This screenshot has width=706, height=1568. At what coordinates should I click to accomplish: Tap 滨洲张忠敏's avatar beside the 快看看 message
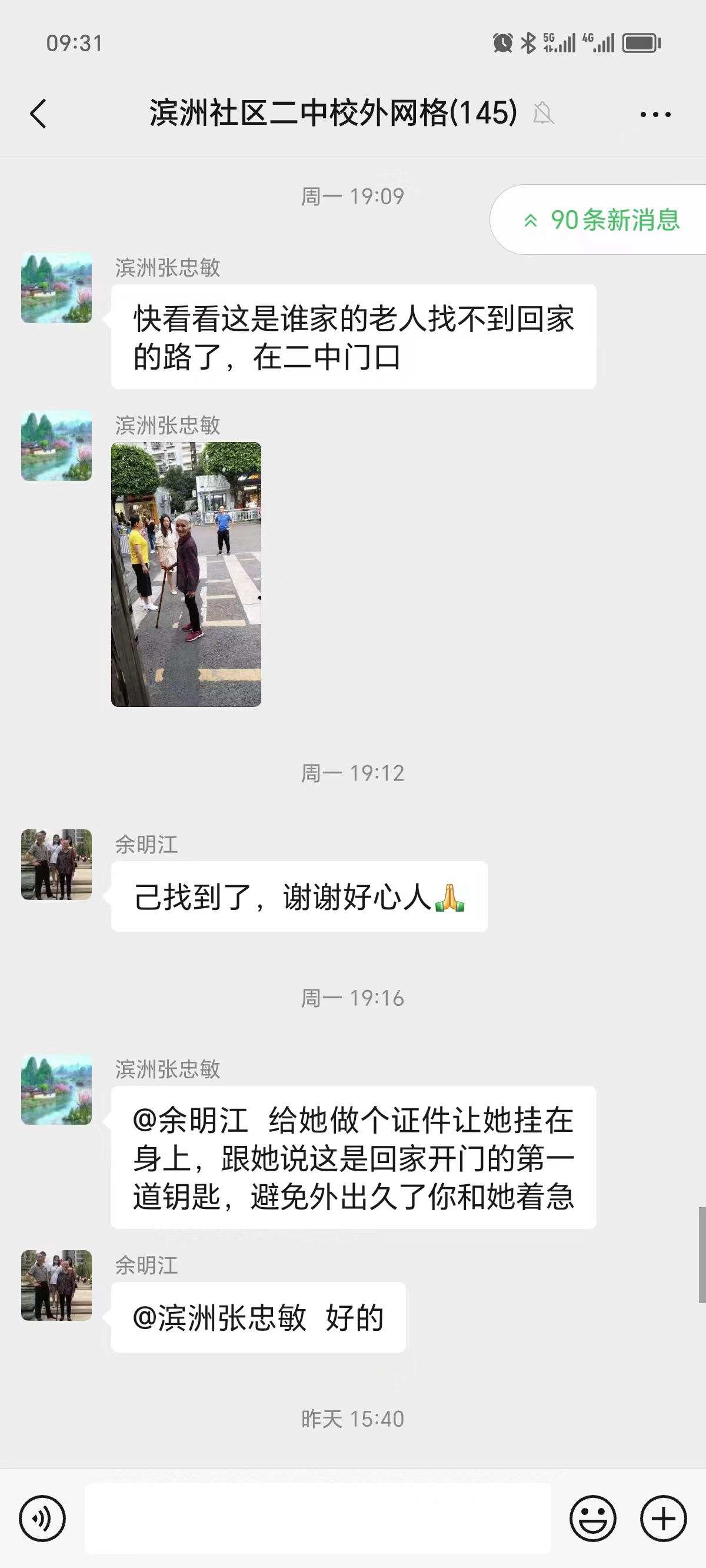pos(56,288)
